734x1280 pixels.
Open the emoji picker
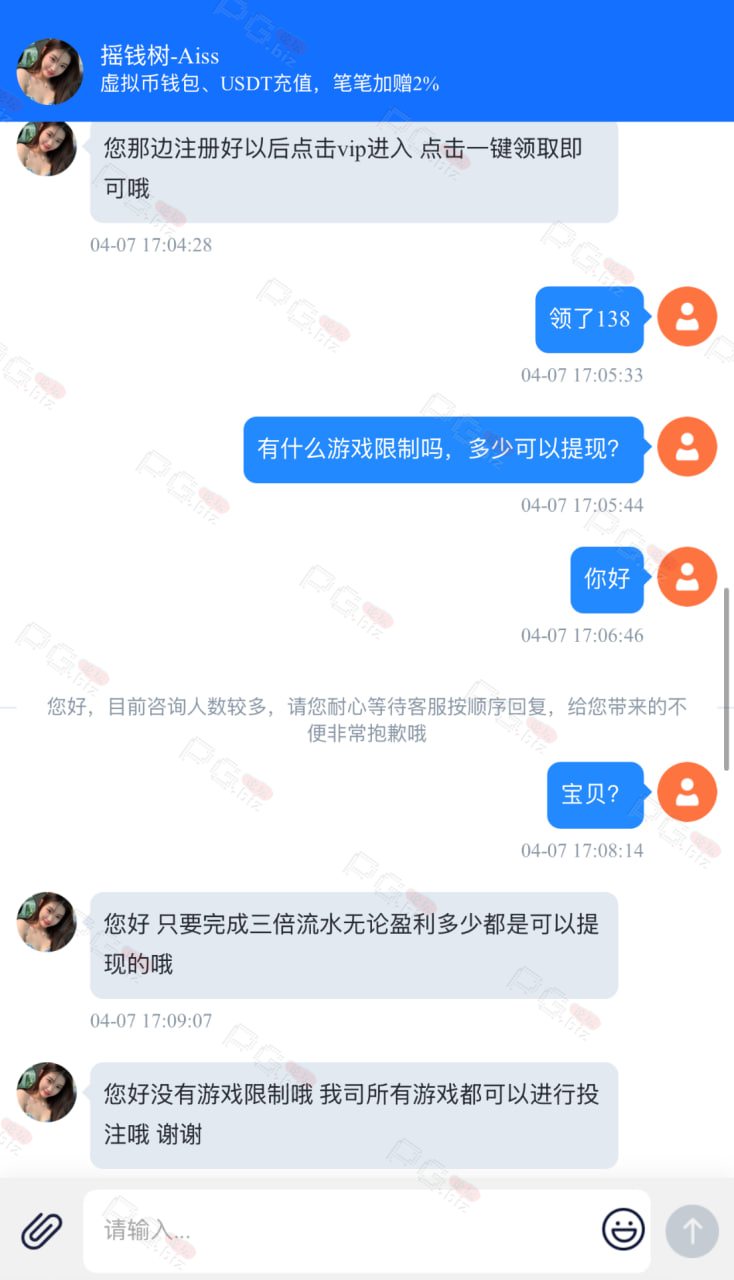(x=623, y=1230)
